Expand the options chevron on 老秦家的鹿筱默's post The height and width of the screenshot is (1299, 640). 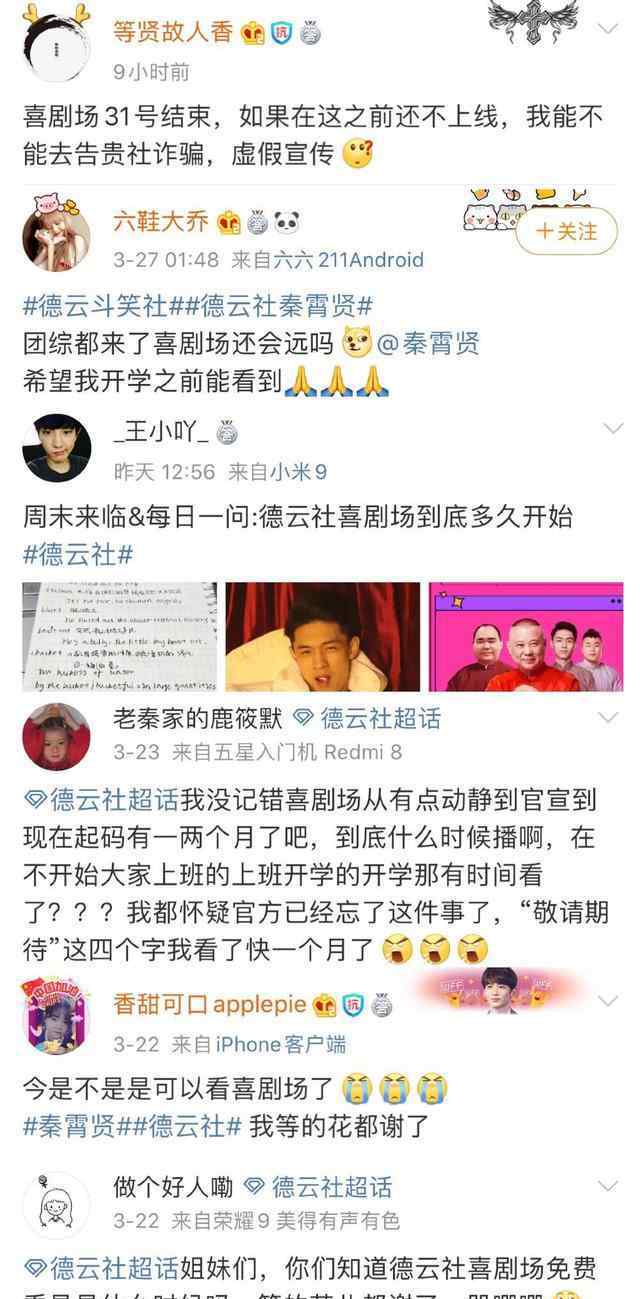click(607, 718)
